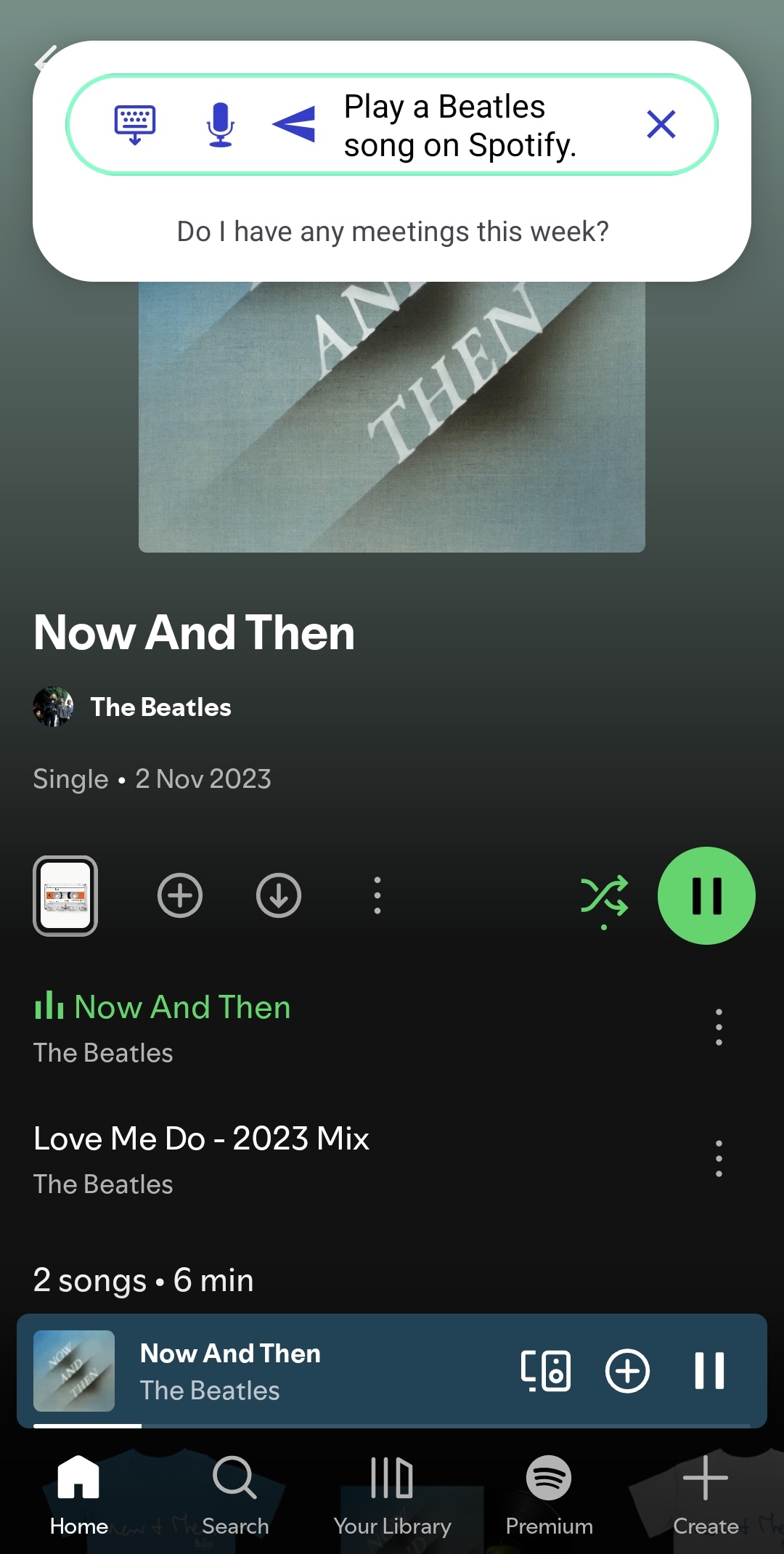Open The Beatles artist page
Screen dimensions: 784x1554
point(160,707)
